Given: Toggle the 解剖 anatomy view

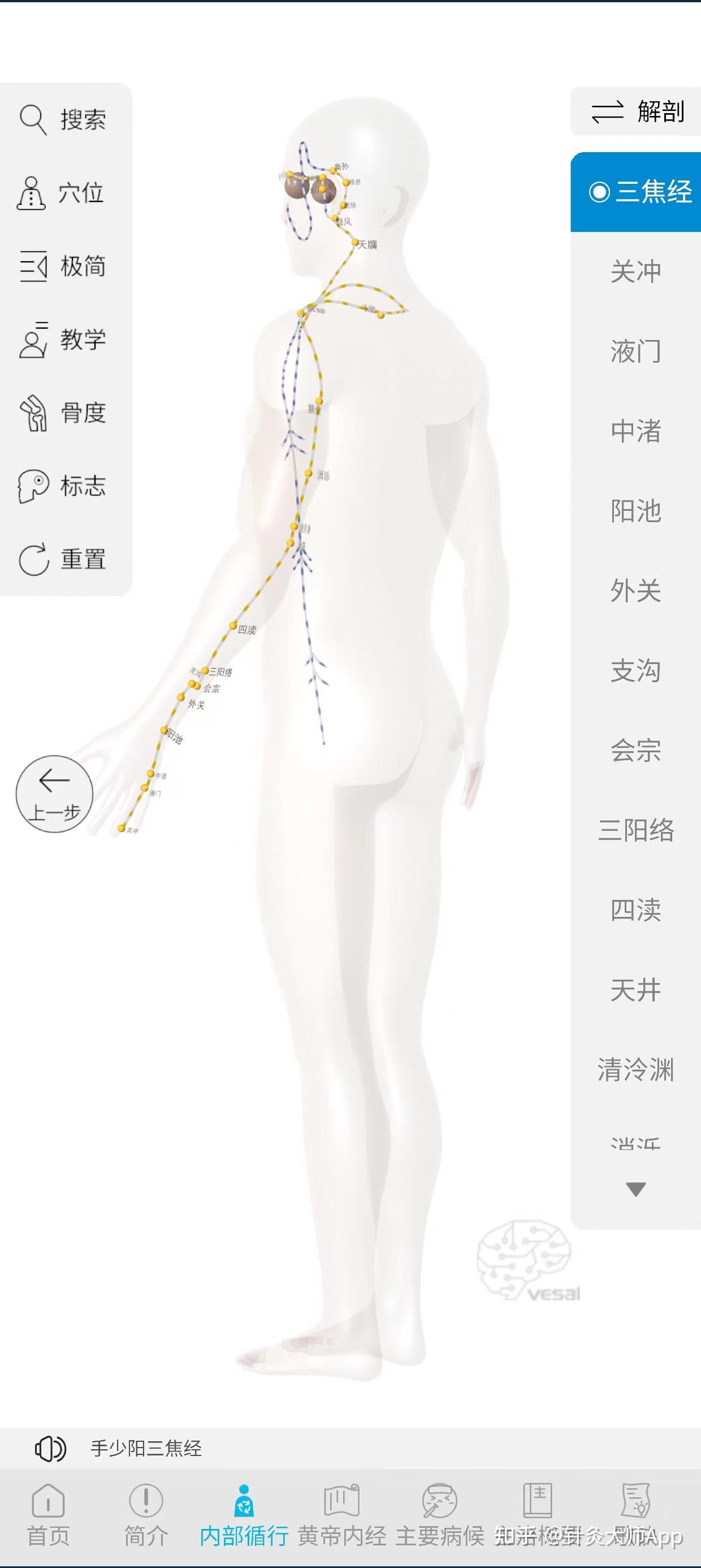Looking at the screenshot, I should (x=637, y=111).
